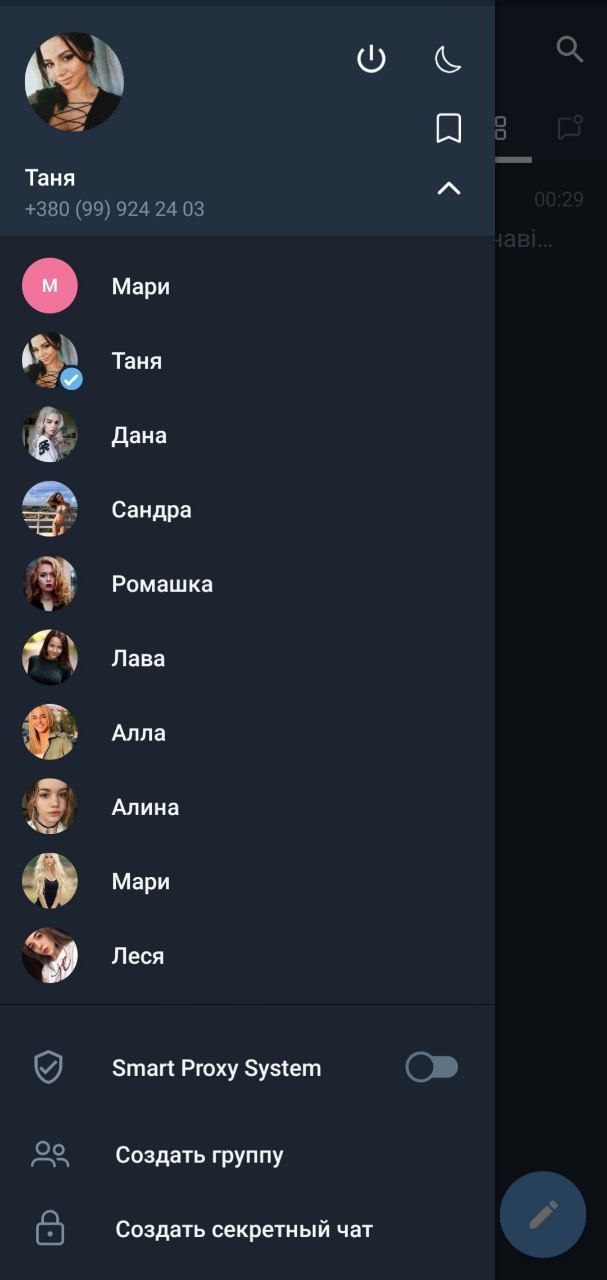Open saved messages bookmark icon

point(448,128)
